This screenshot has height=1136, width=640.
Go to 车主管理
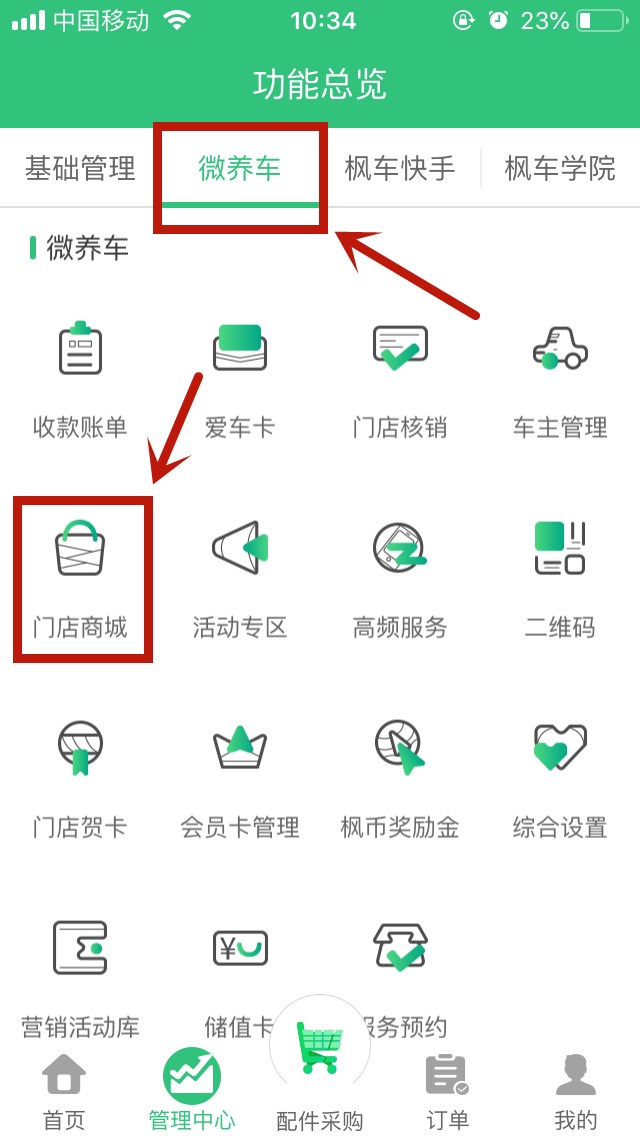[560, 378]
